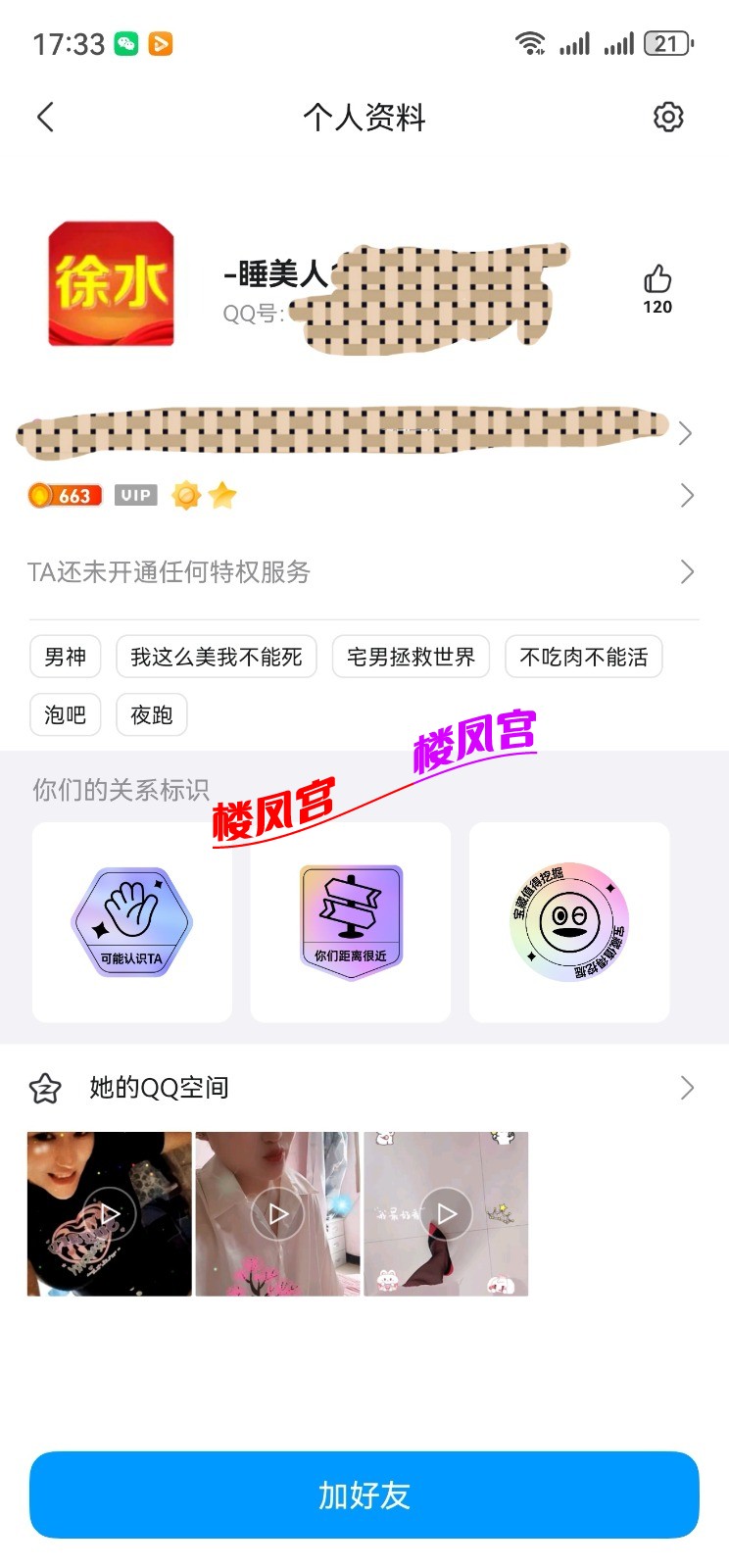Open the QQ coin 663 badge
The height and width of the screenshot is (1568, 729).
64,495
